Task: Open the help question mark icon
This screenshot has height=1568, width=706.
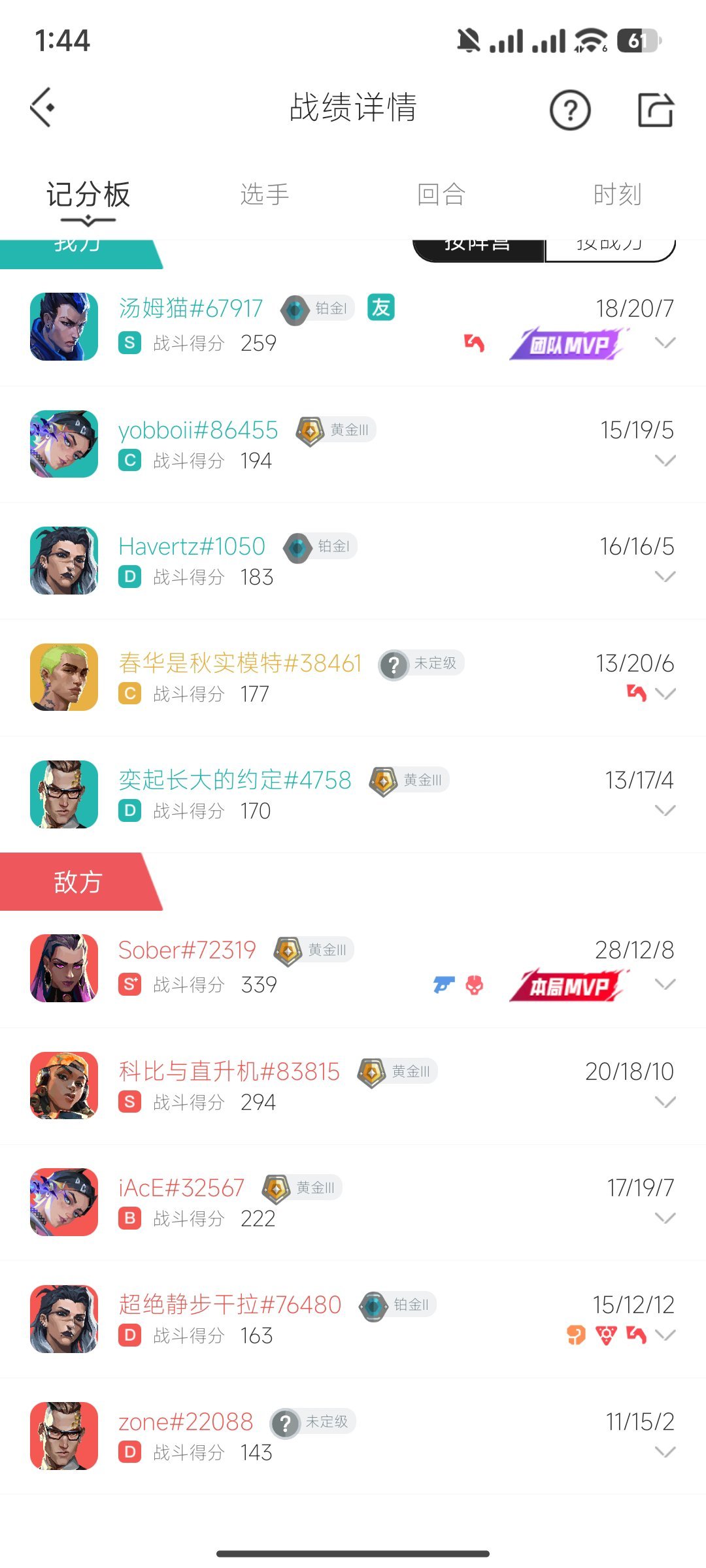Action: [x=570, y=110]
